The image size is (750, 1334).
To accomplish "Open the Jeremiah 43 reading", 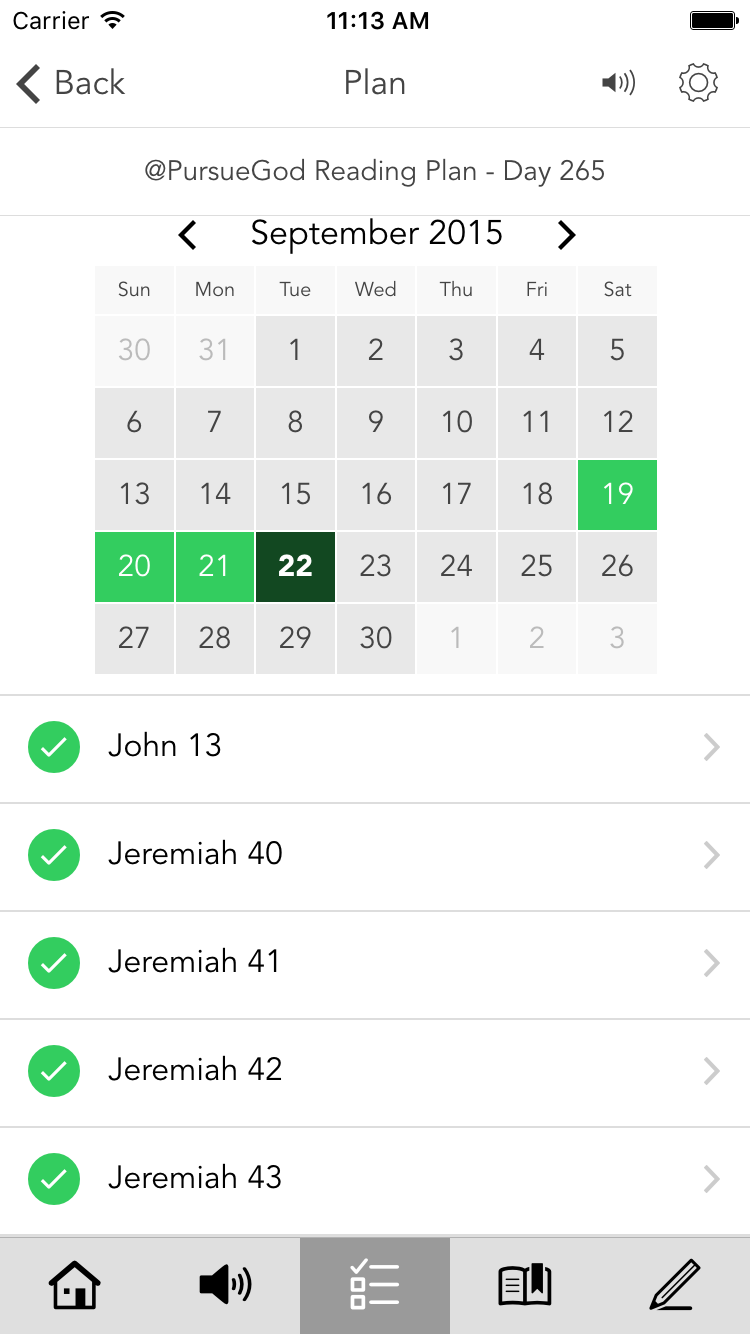I will point(375,1180).
